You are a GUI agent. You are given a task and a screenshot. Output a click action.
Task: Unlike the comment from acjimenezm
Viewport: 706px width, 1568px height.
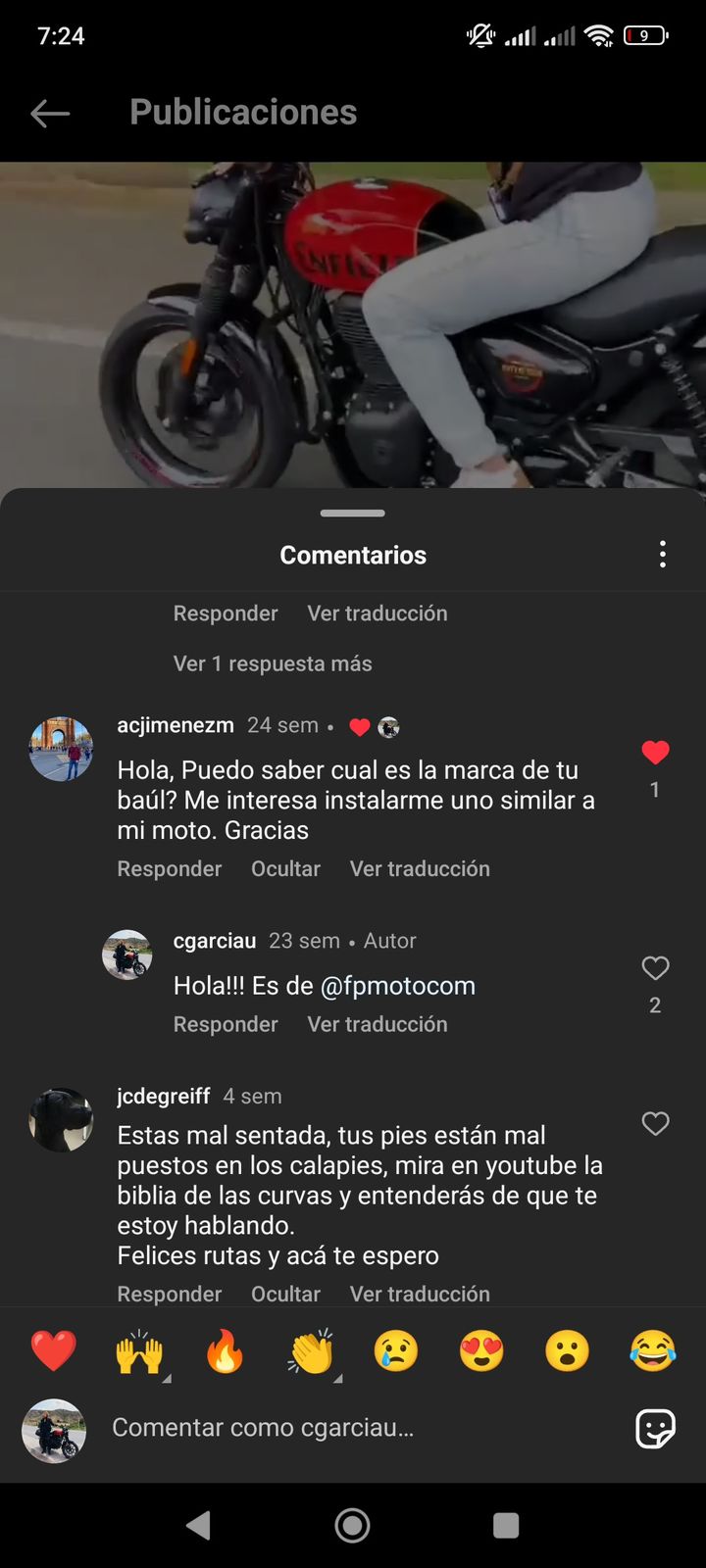click(x=655, y=753)
